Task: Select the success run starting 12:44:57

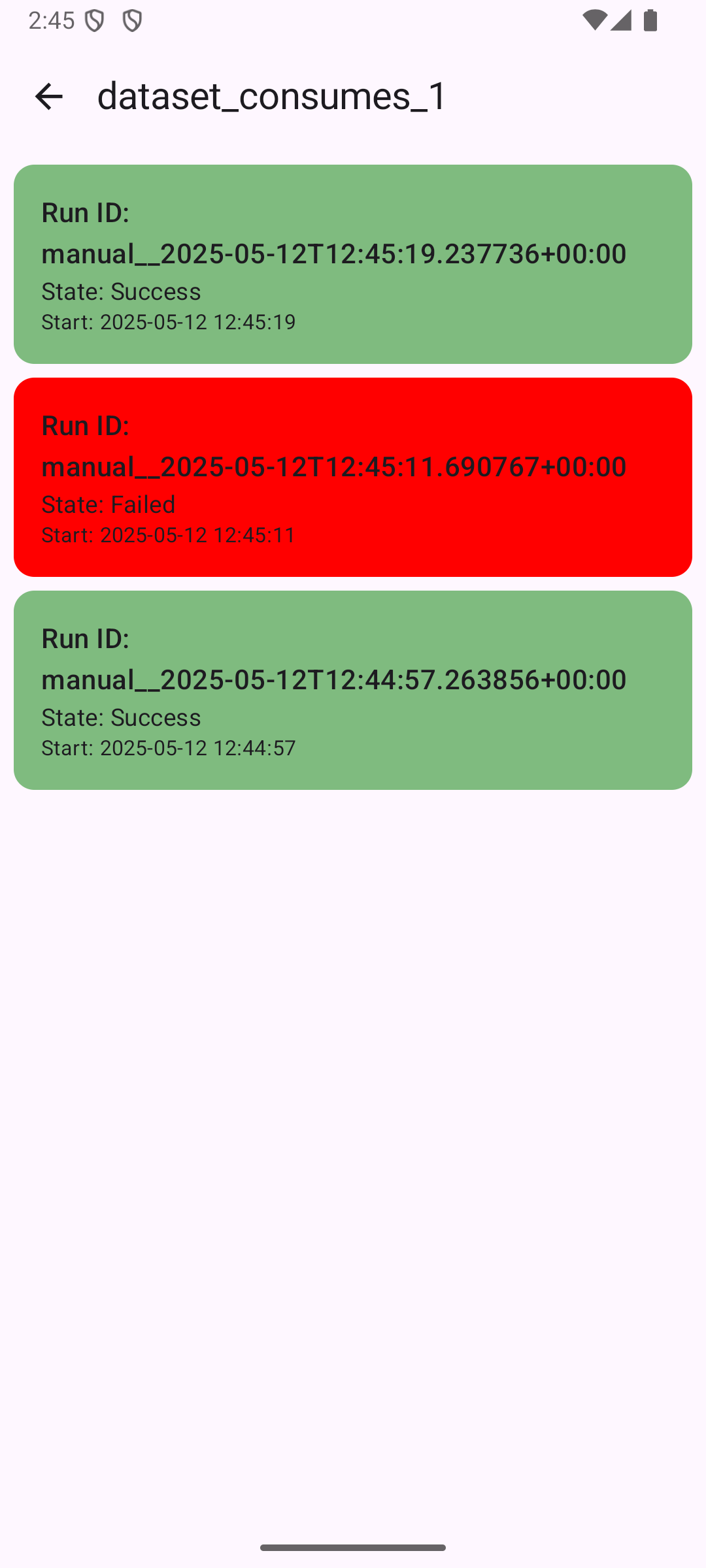Action: [x=353, y=689]
